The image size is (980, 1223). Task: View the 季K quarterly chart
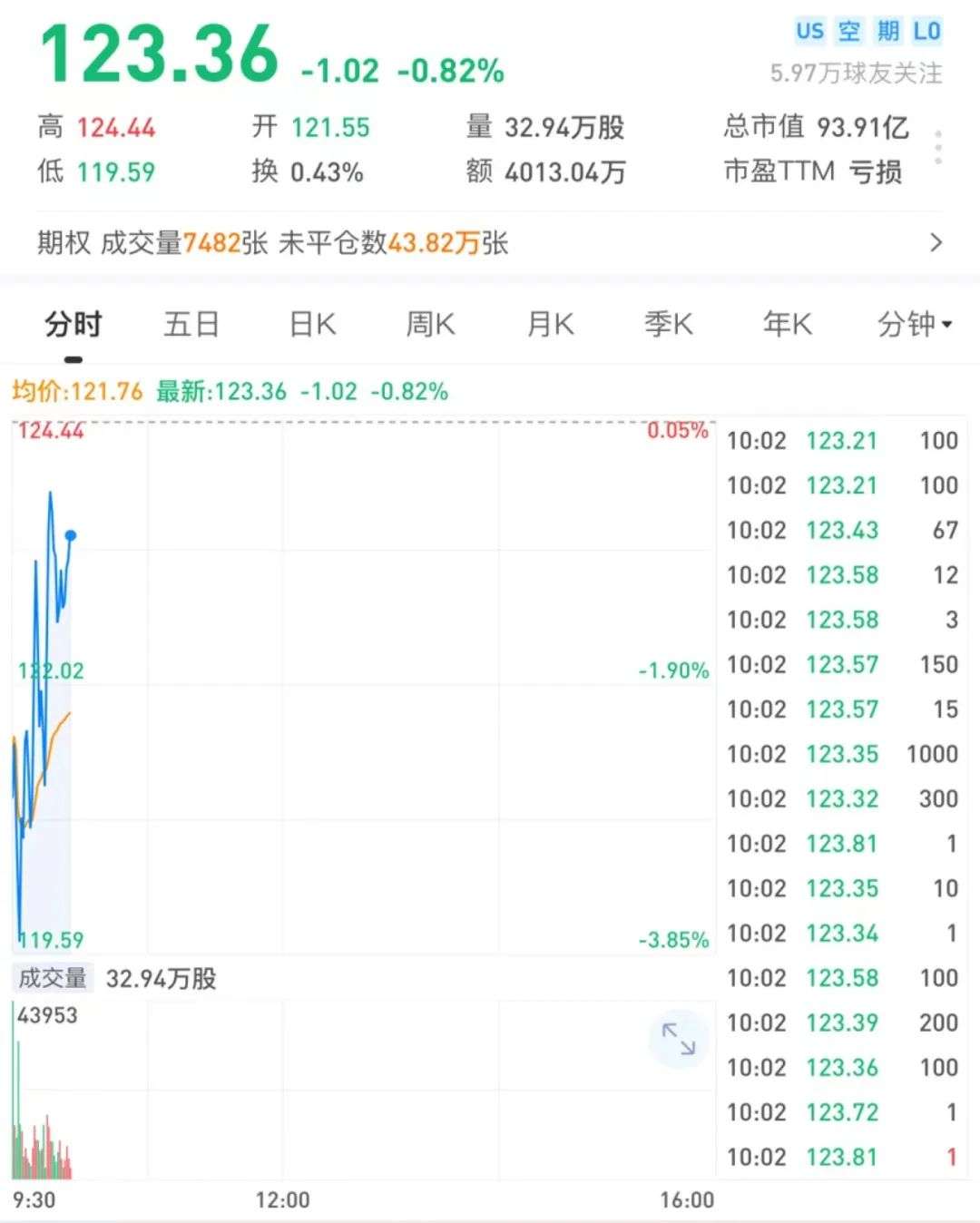pyautogui.click(x=669, y=324)
